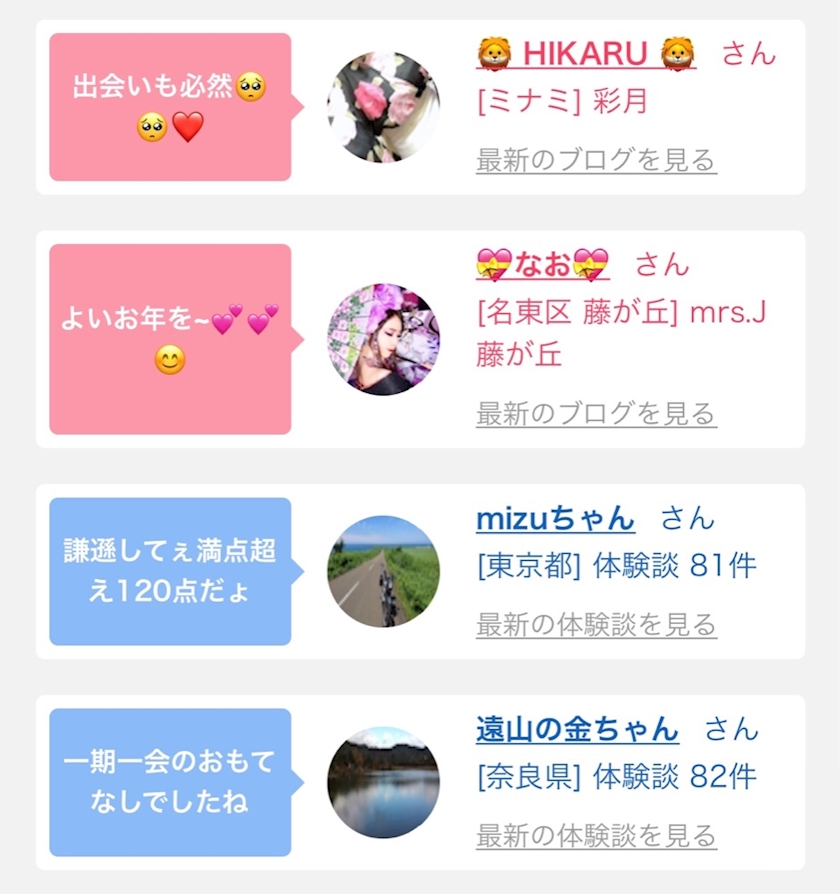View latest blog under HIKARU
The width and height of the screenshot is (840, 894).
pyautogui.click(x=596, y=160)
